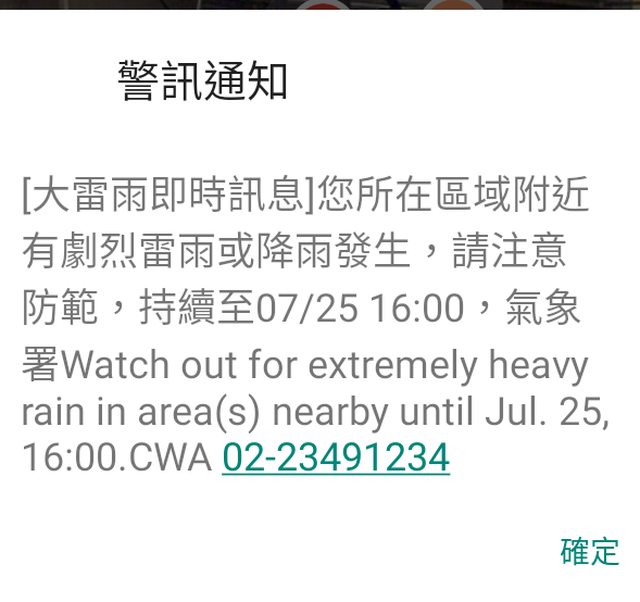640x602 pixels.
Task: Tap the 確定 button to dismiss alert
Action: coord(589,551)
